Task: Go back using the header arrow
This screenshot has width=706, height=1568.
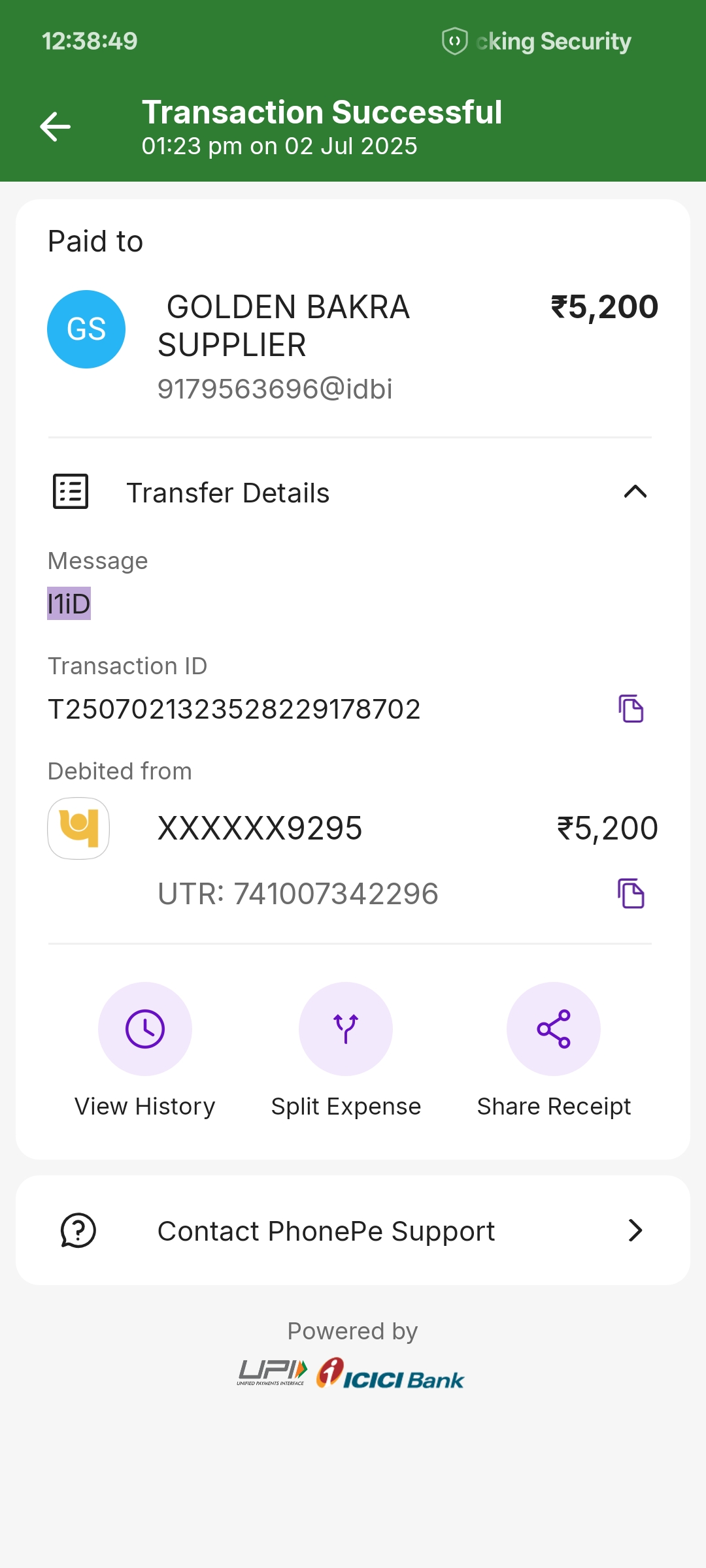Action: (x=56, y=127)
